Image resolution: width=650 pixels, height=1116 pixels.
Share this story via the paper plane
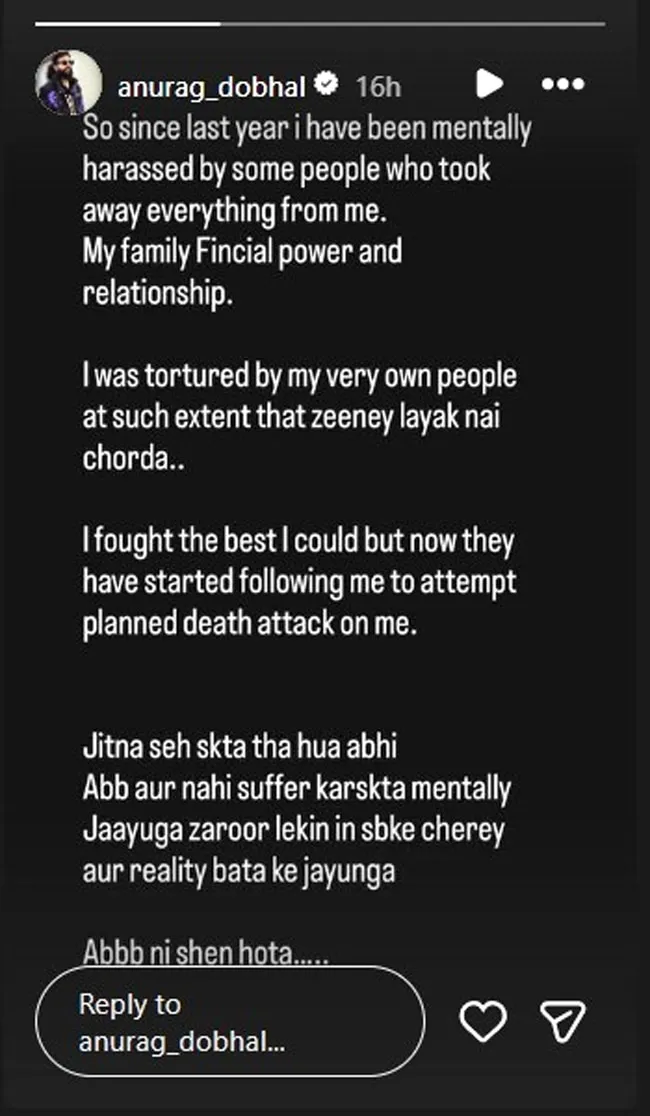pos(562,1021)
